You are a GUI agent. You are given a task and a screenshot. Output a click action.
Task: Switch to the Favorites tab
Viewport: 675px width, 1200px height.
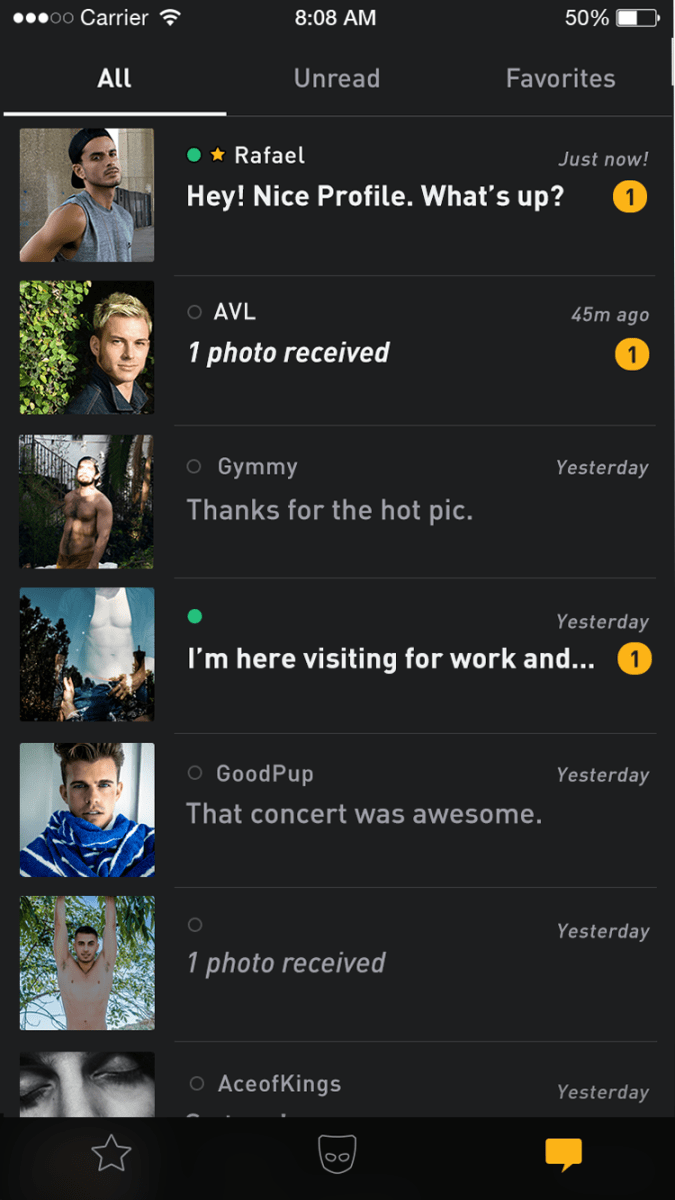click(560, 79)
